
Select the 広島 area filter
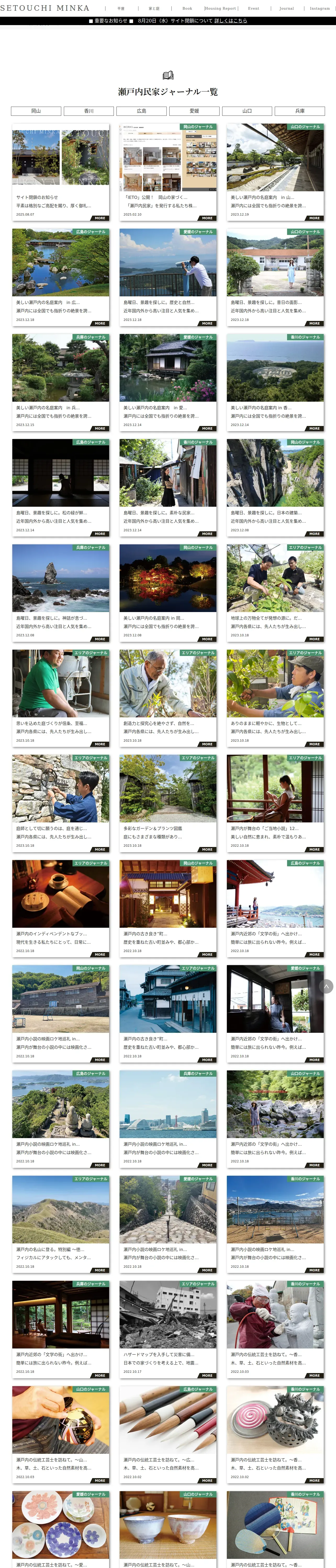coord(142,111)
